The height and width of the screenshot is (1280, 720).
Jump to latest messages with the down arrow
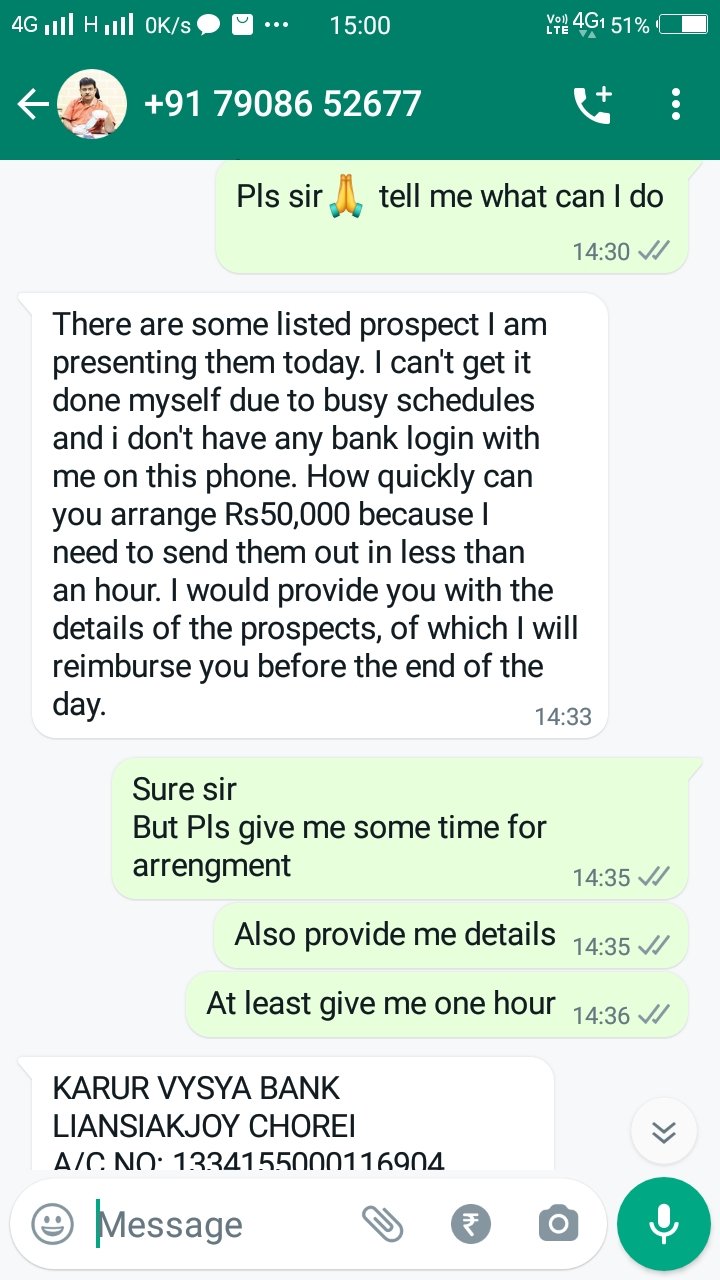664,1131
